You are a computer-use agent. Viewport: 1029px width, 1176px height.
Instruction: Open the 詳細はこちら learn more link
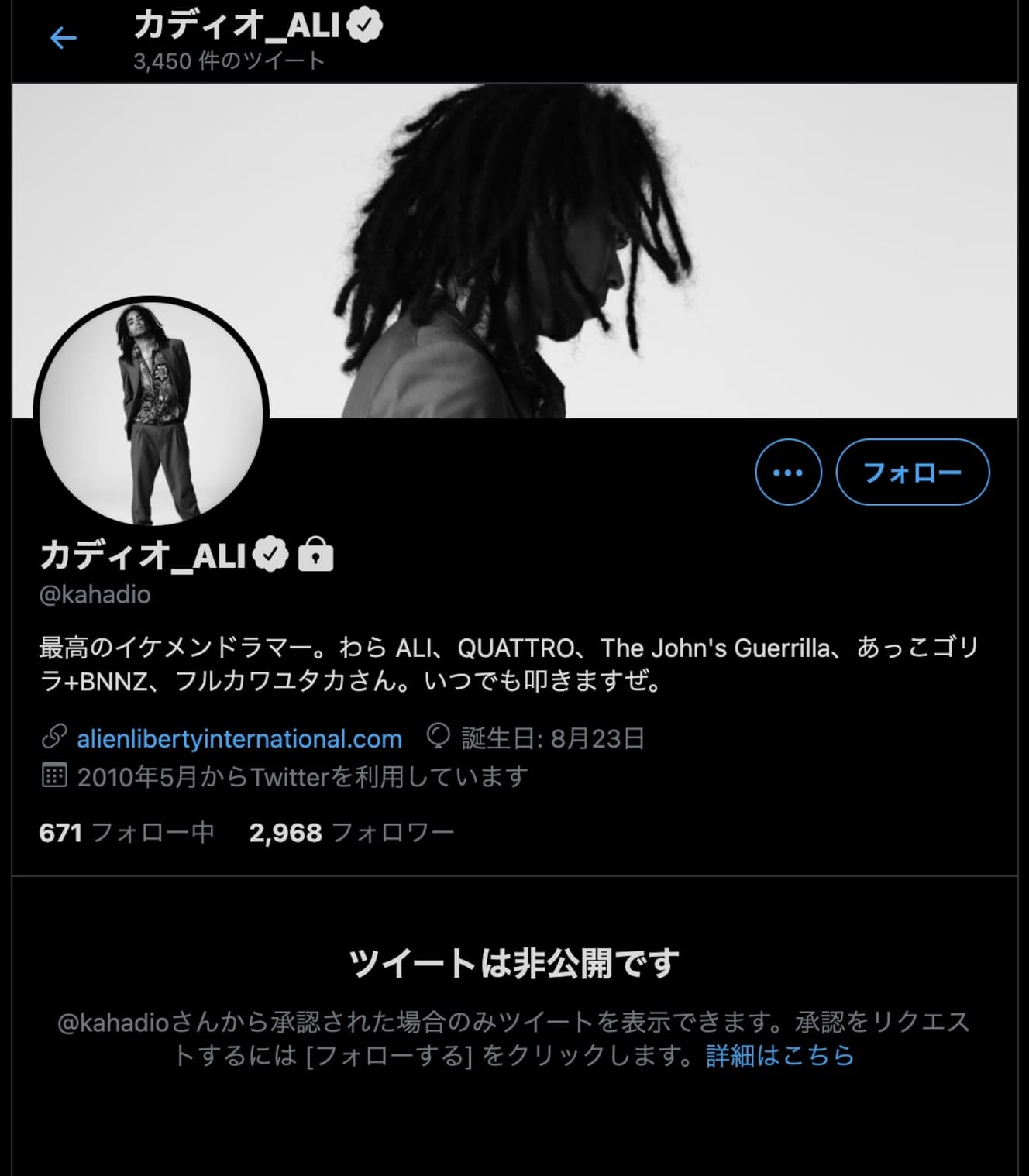pyautogui.click(x=779, y=1055)
